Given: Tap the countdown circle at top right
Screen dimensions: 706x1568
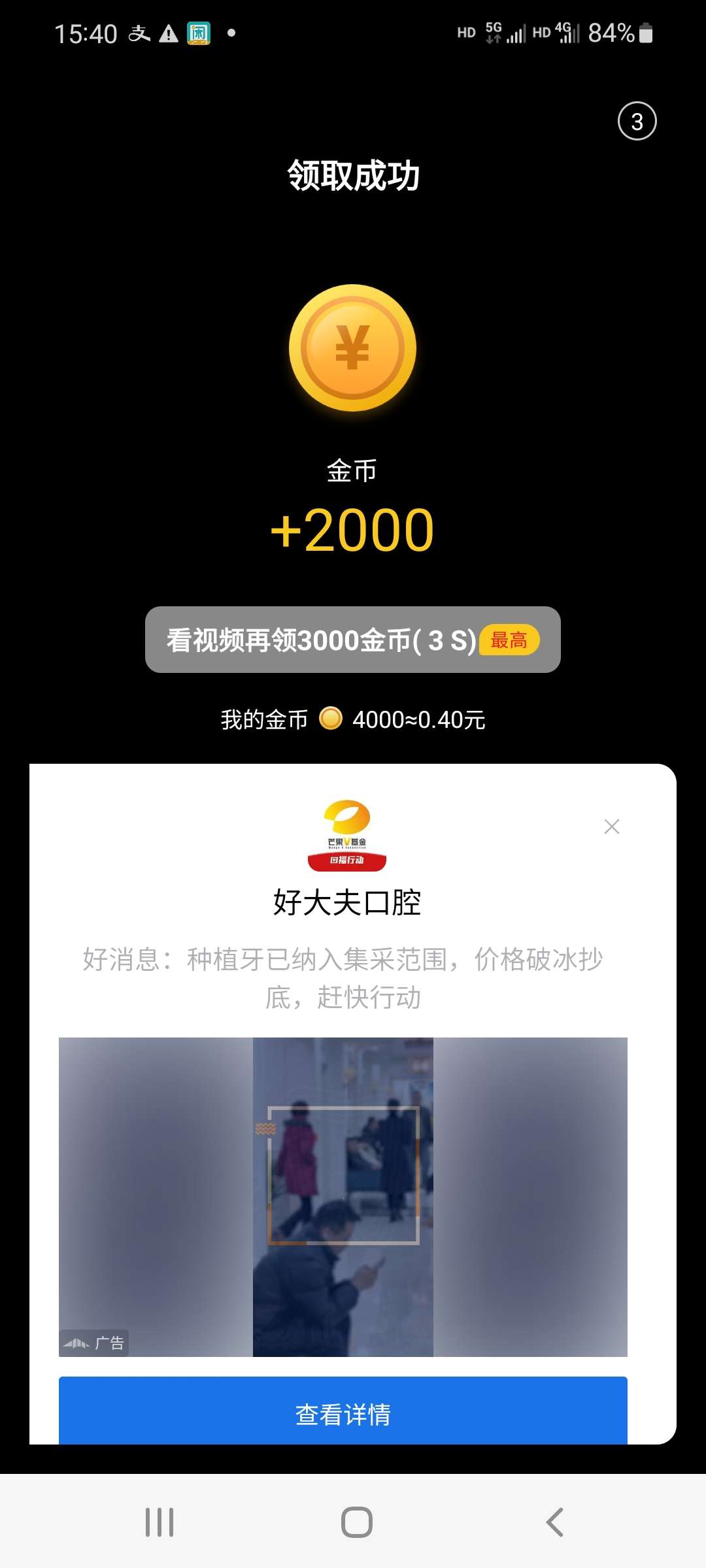Looking at the screenshot, I should [x=637, y=121].
